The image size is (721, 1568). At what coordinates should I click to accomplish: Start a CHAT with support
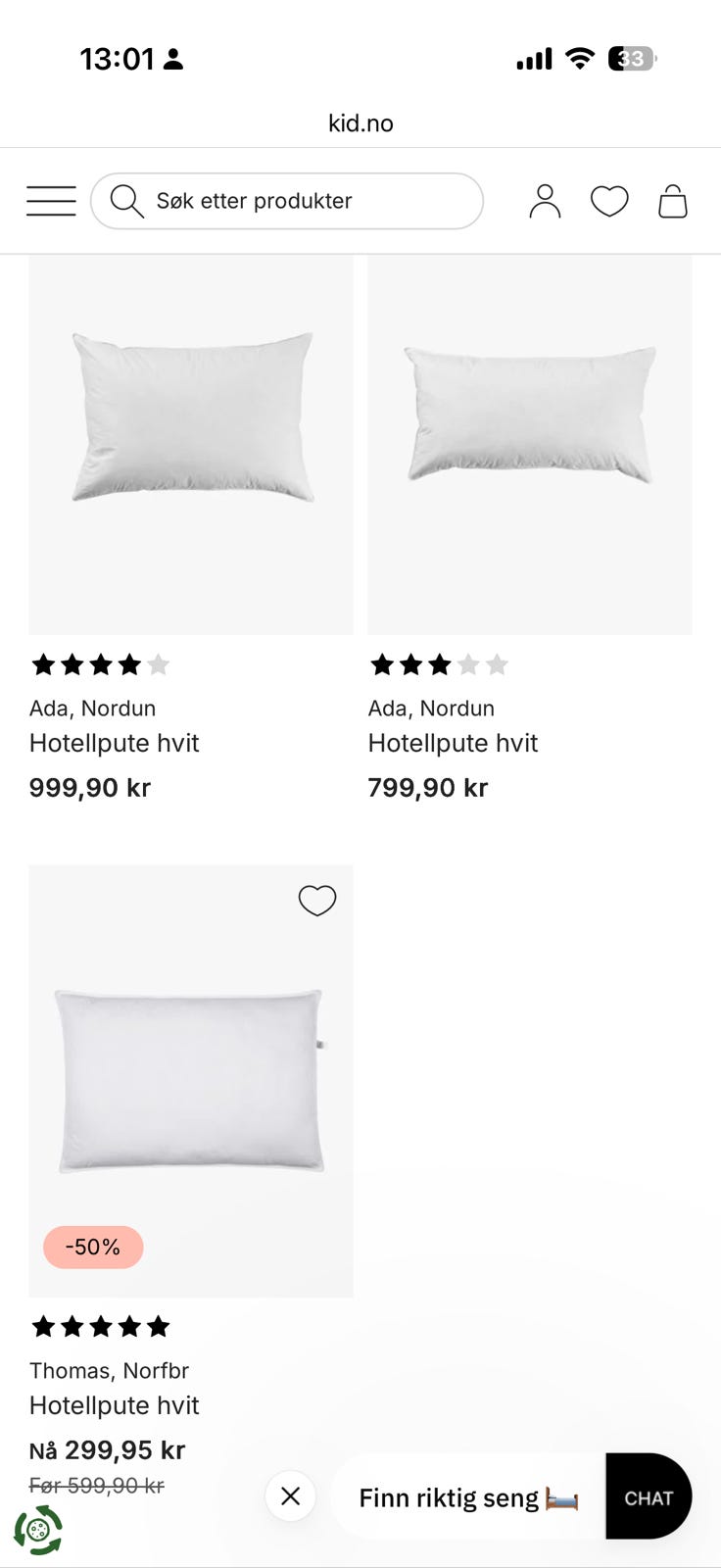tap(649, 1497)
